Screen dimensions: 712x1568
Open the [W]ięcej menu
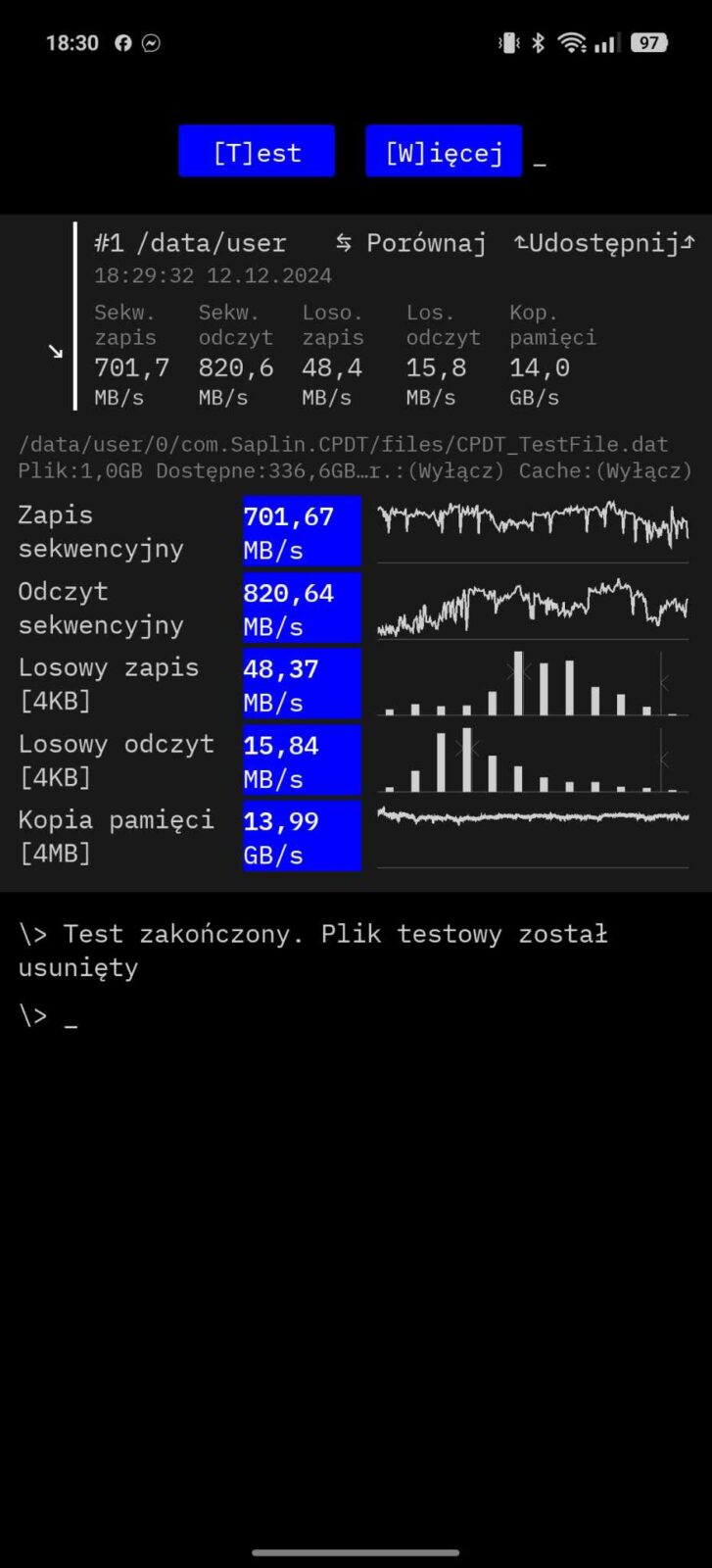[x=444, y=152]
